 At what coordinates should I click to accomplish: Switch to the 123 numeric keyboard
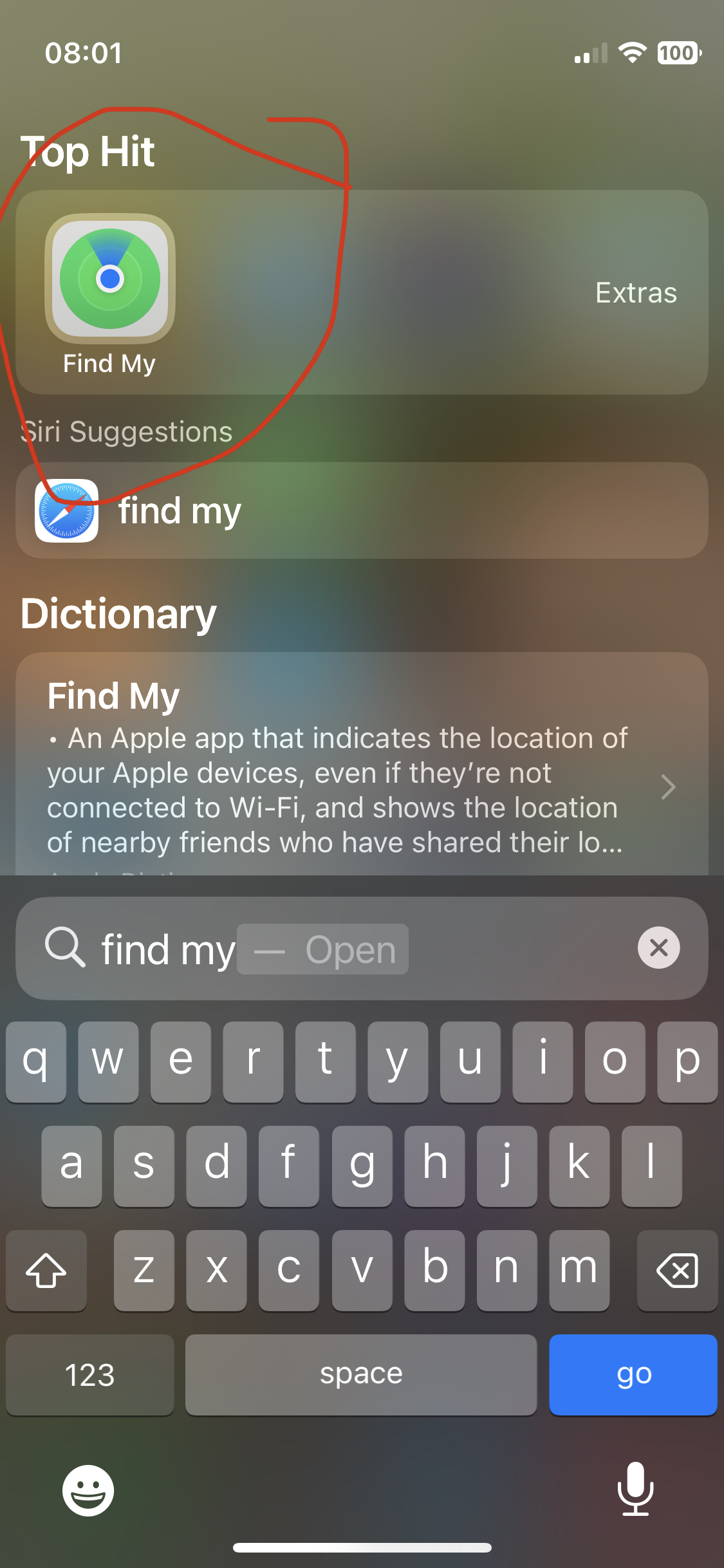[x=90, y=1374]
